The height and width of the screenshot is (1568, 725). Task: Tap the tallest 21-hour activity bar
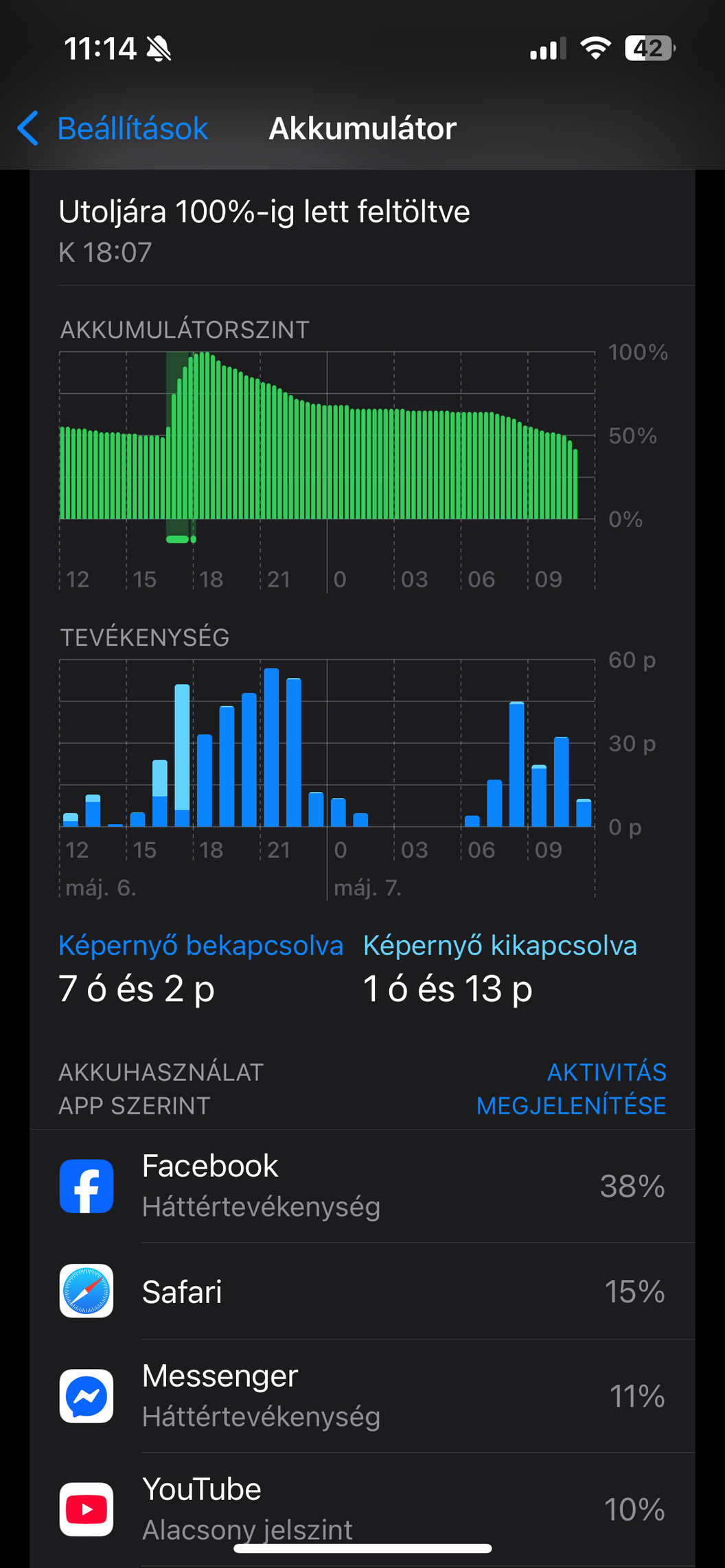click(x=271, y=747)
